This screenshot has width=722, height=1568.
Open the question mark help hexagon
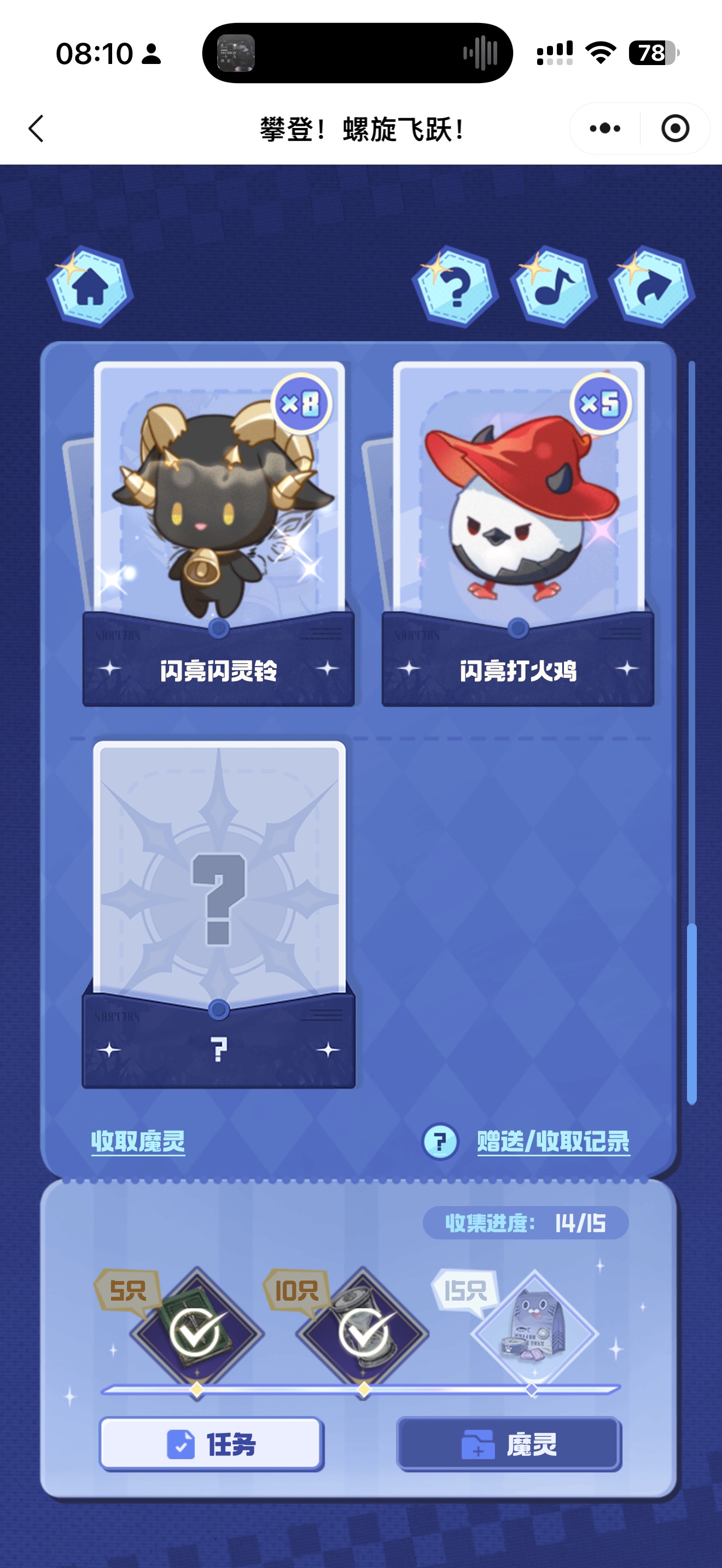455,286
